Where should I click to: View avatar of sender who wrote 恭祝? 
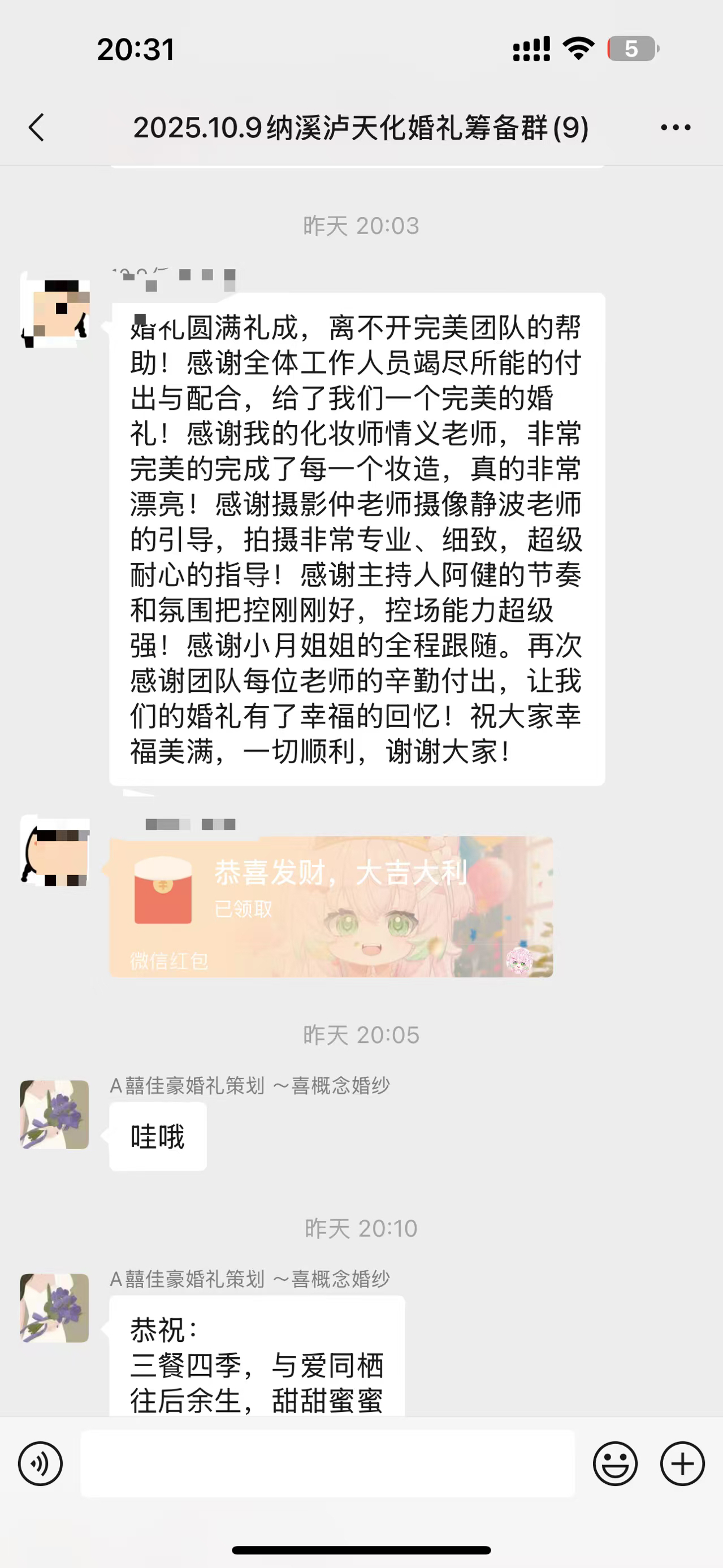pyautogui.click(x=55, y=1308)
